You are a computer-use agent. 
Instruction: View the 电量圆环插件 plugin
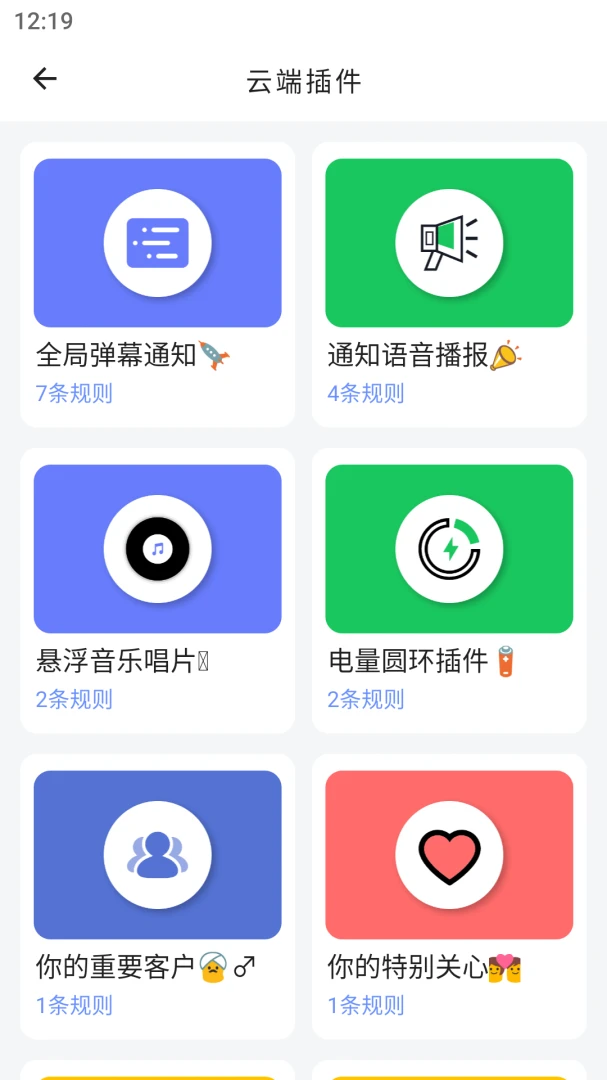click(x=449, y=590)
